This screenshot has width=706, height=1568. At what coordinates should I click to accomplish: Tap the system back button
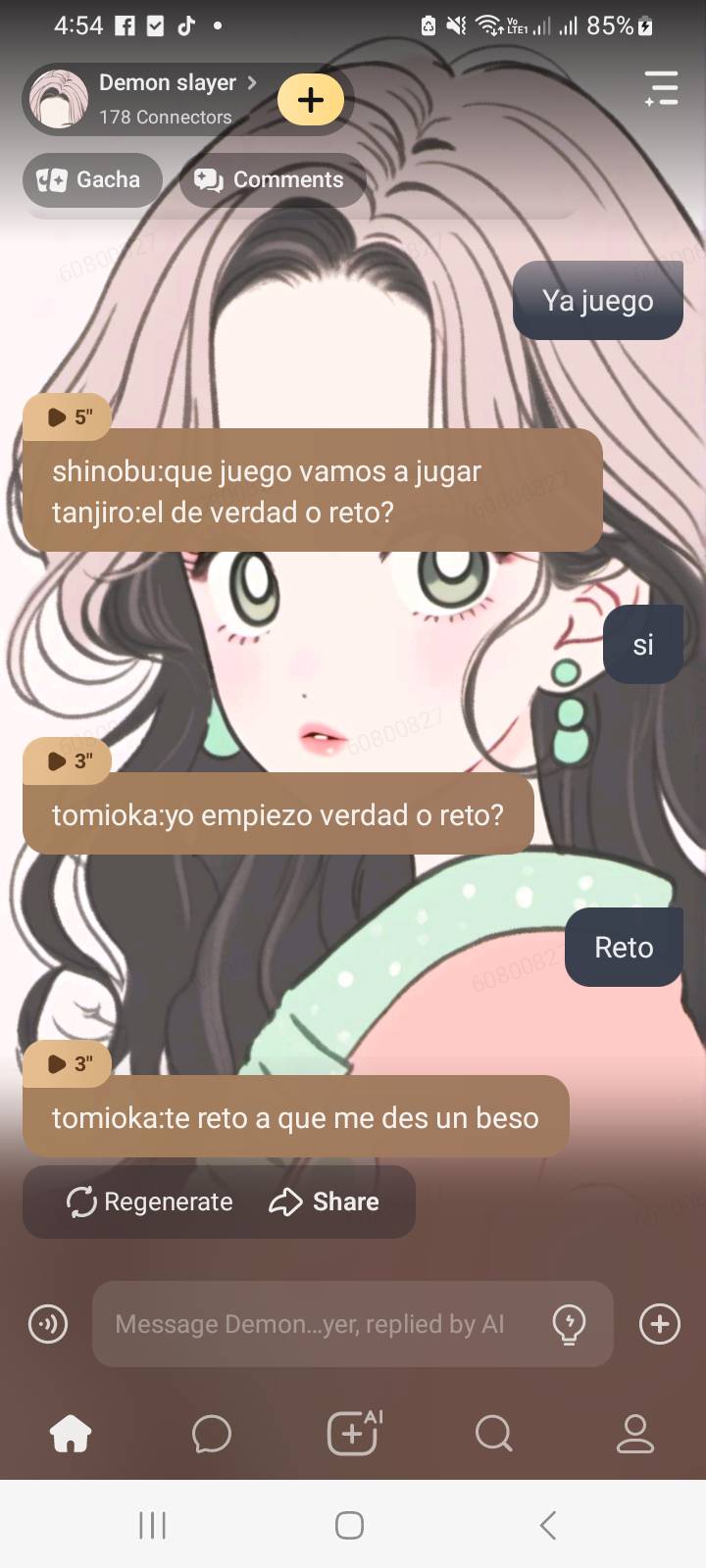548,1525
